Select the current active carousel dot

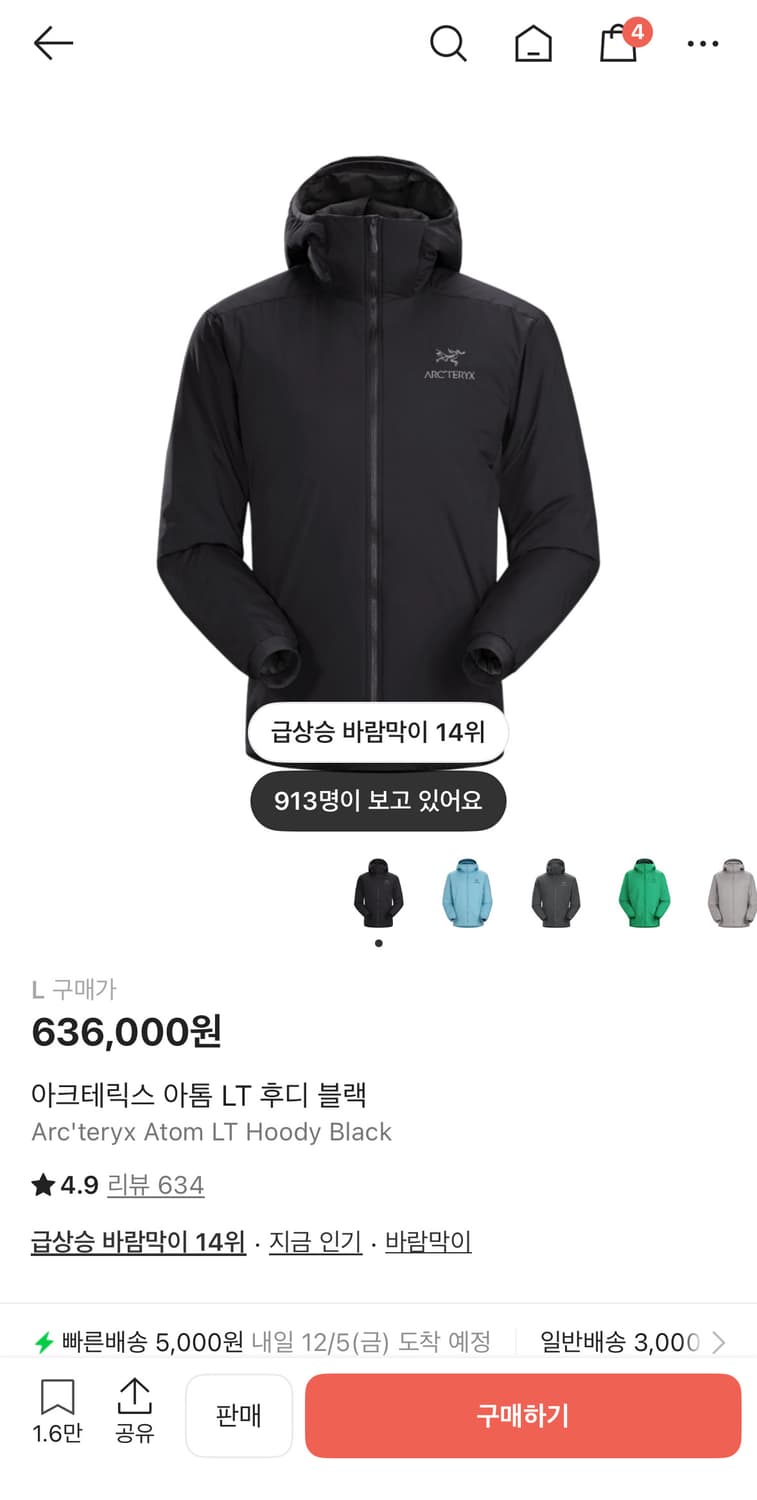click(x=378, y=942)
